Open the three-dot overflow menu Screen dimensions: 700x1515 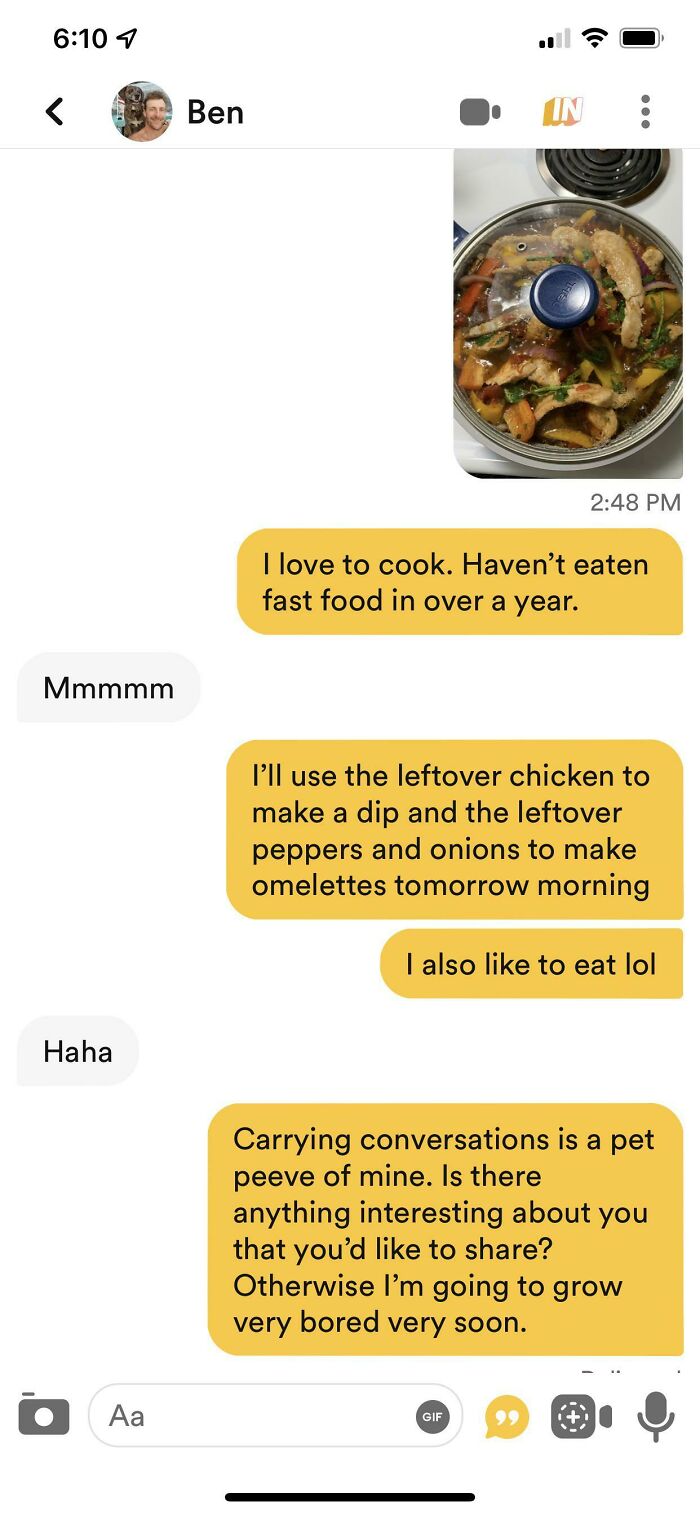coord(645,111)
